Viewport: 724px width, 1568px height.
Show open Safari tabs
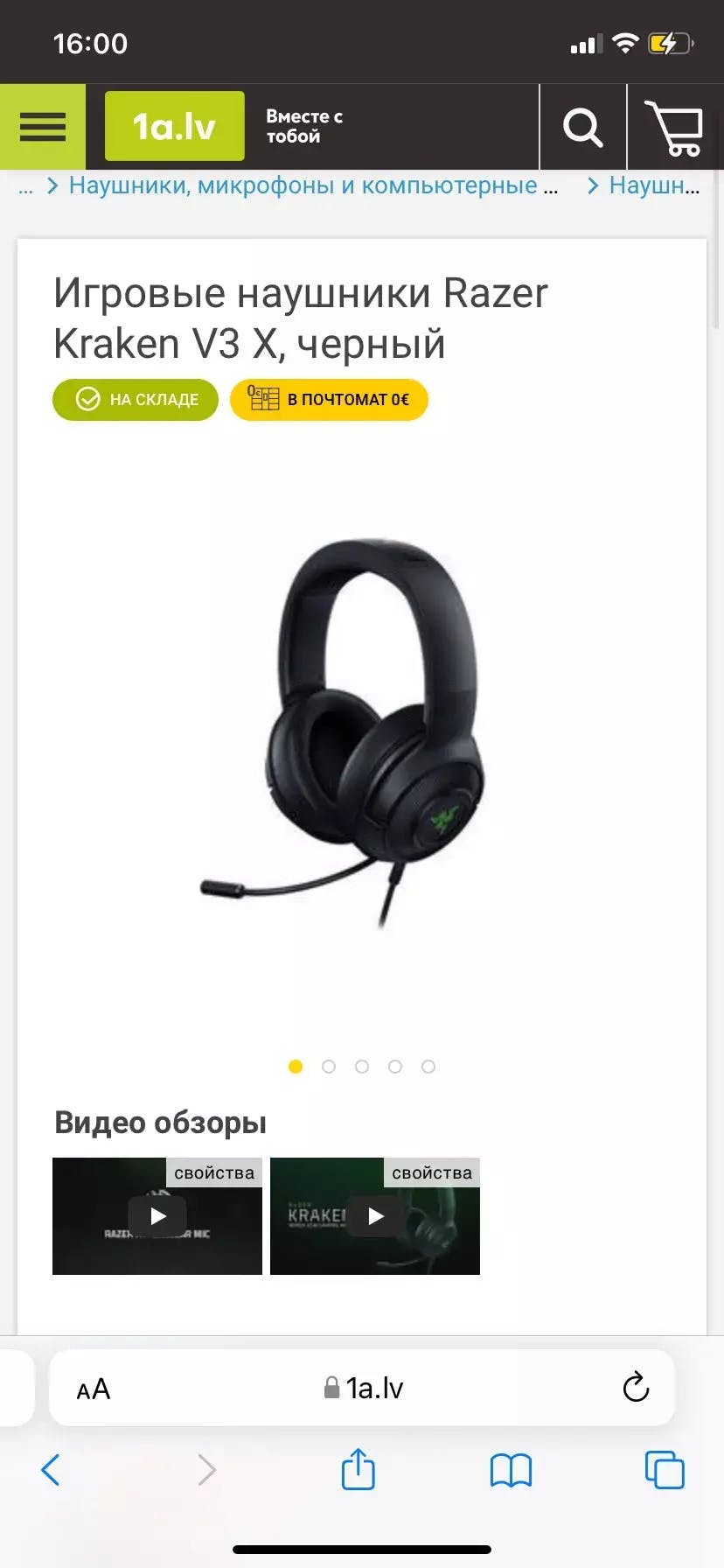665,1470
